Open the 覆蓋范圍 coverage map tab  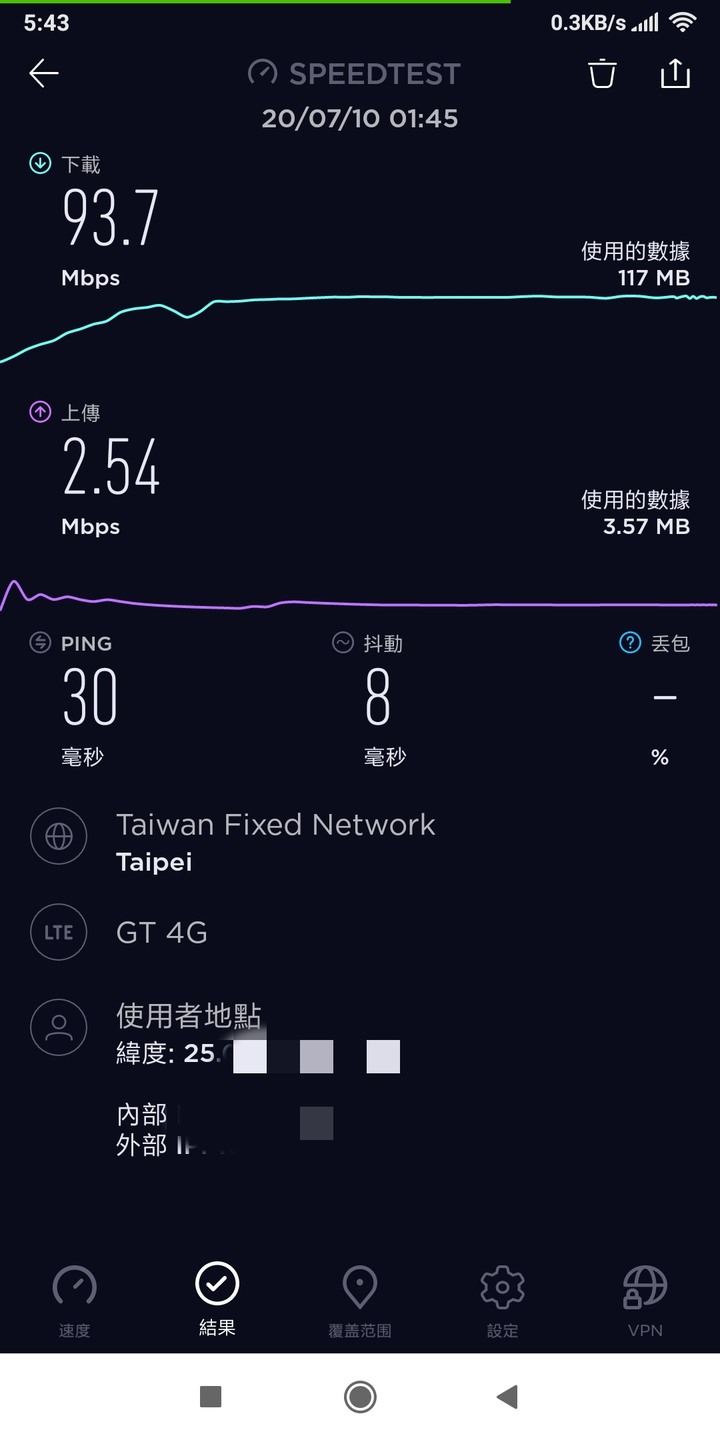pos(360,1301)
